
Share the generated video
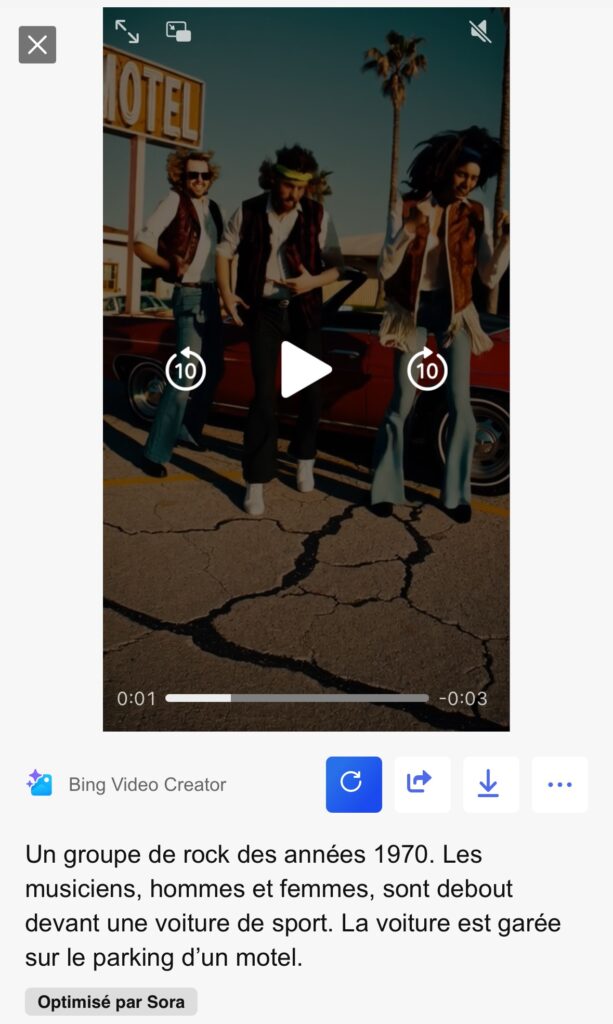[x=422, y=784]
